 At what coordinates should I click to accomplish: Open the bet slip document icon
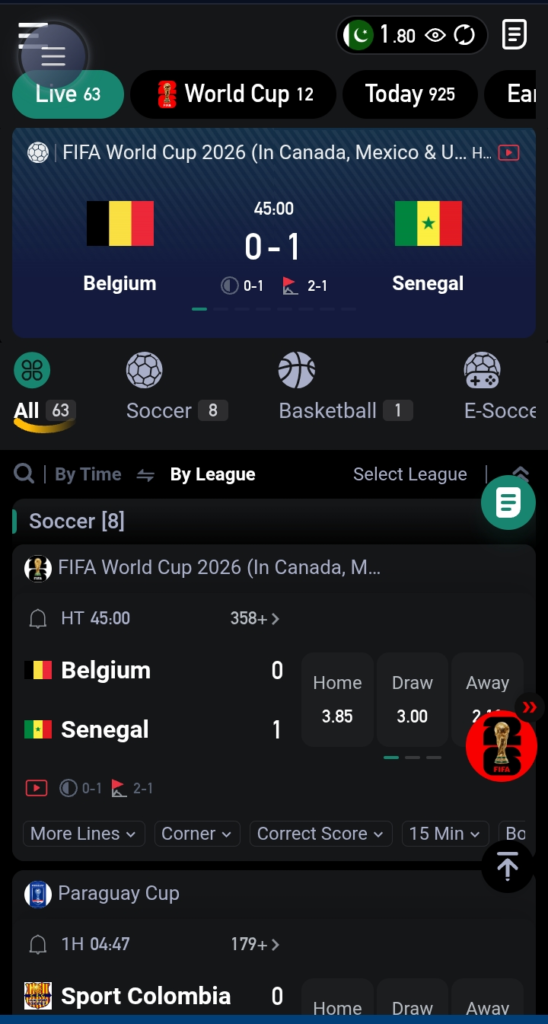pyautogui.click(x=514, y=35)
